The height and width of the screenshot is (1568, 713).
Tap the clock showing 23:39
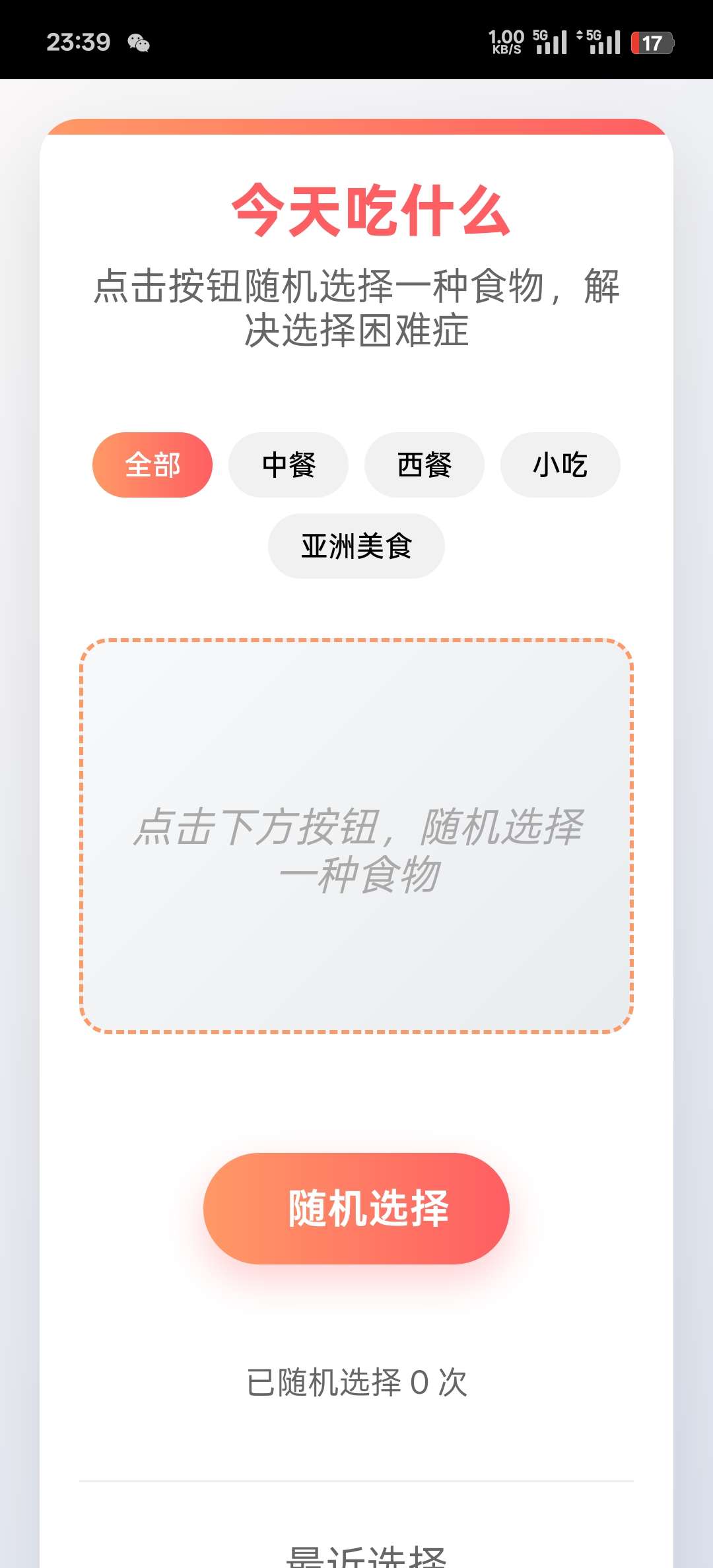click(79, 41)
